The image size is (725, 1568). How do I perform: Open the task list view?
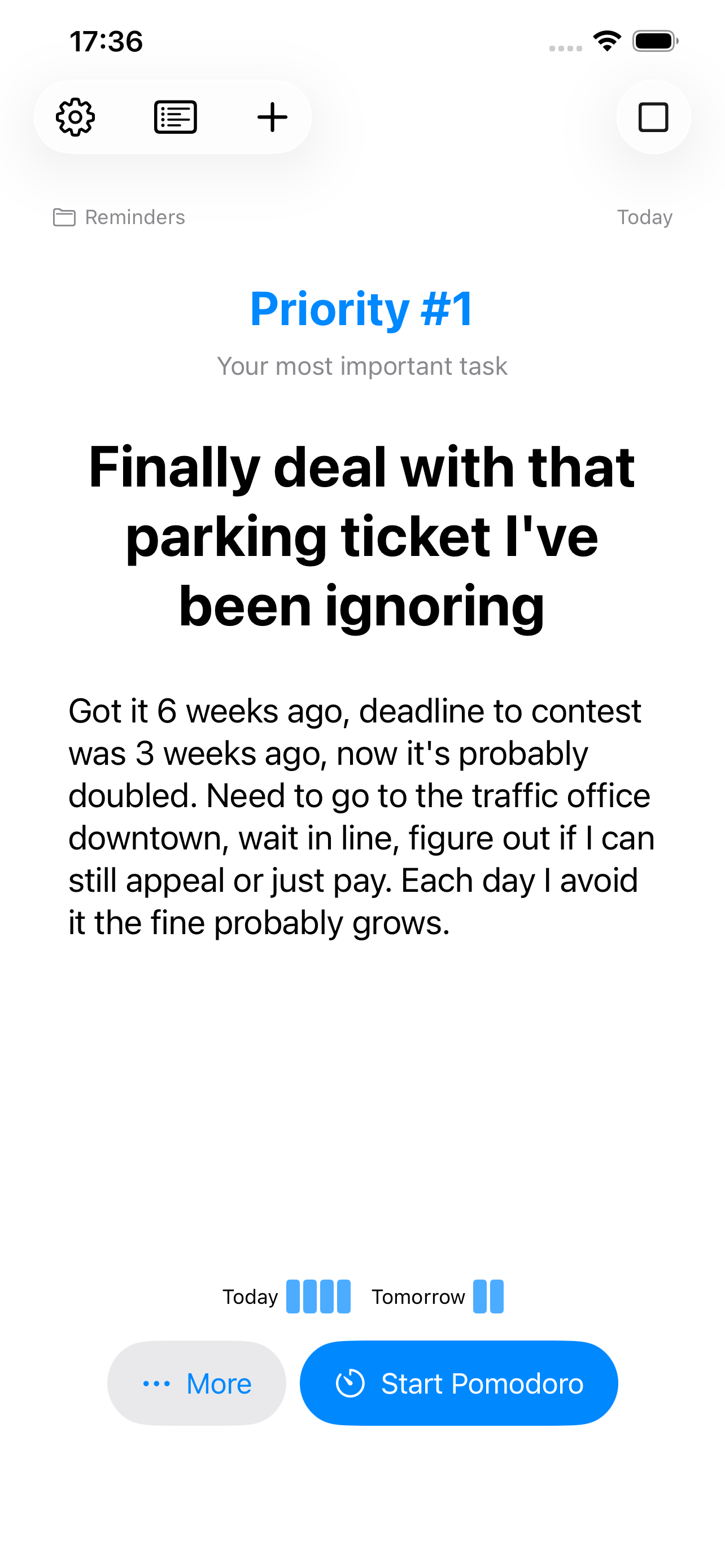(x=175, y=117)
